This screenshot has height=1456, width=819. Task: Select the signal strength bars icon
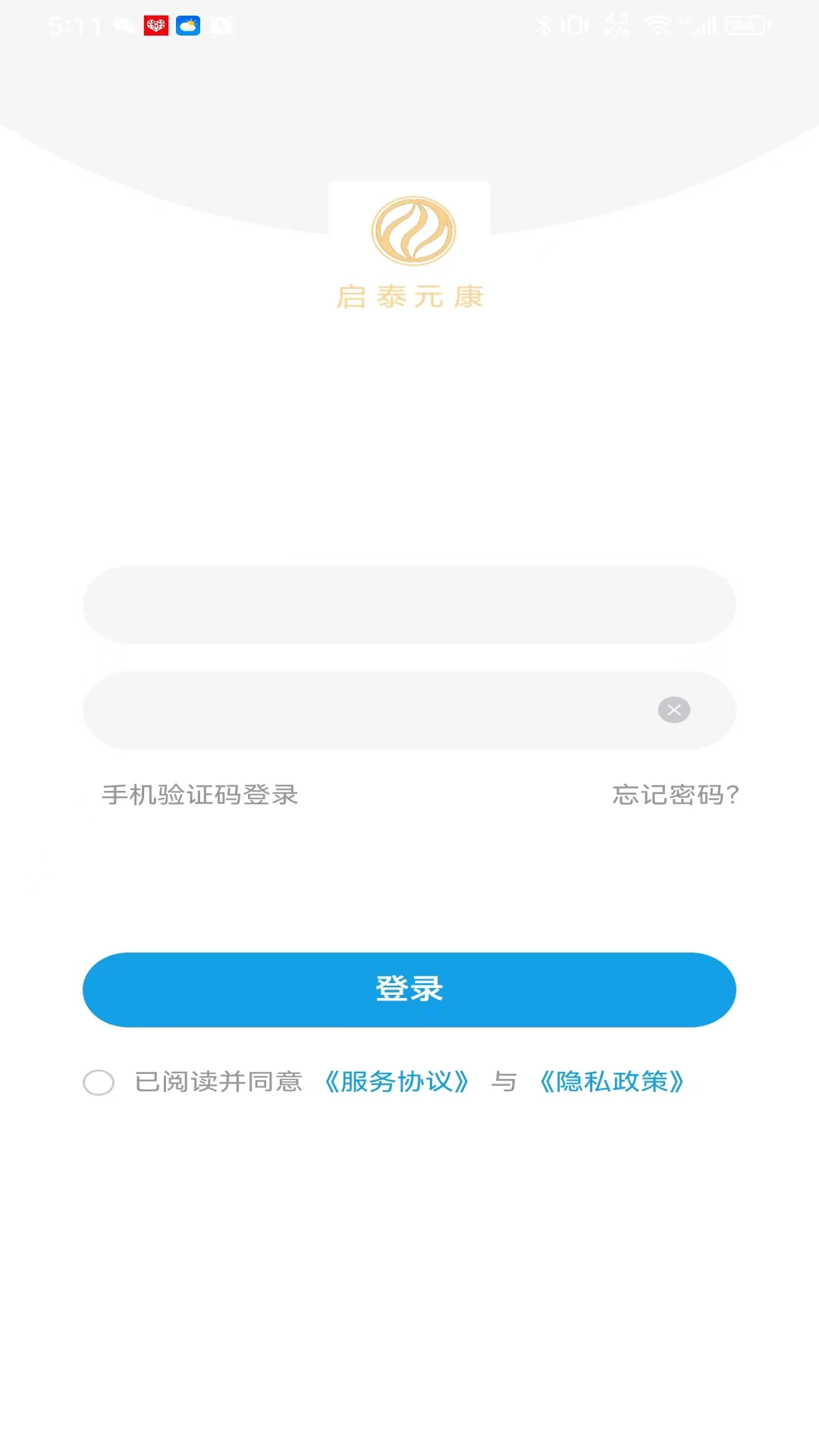pyautogui.click(x=705, y=25)
